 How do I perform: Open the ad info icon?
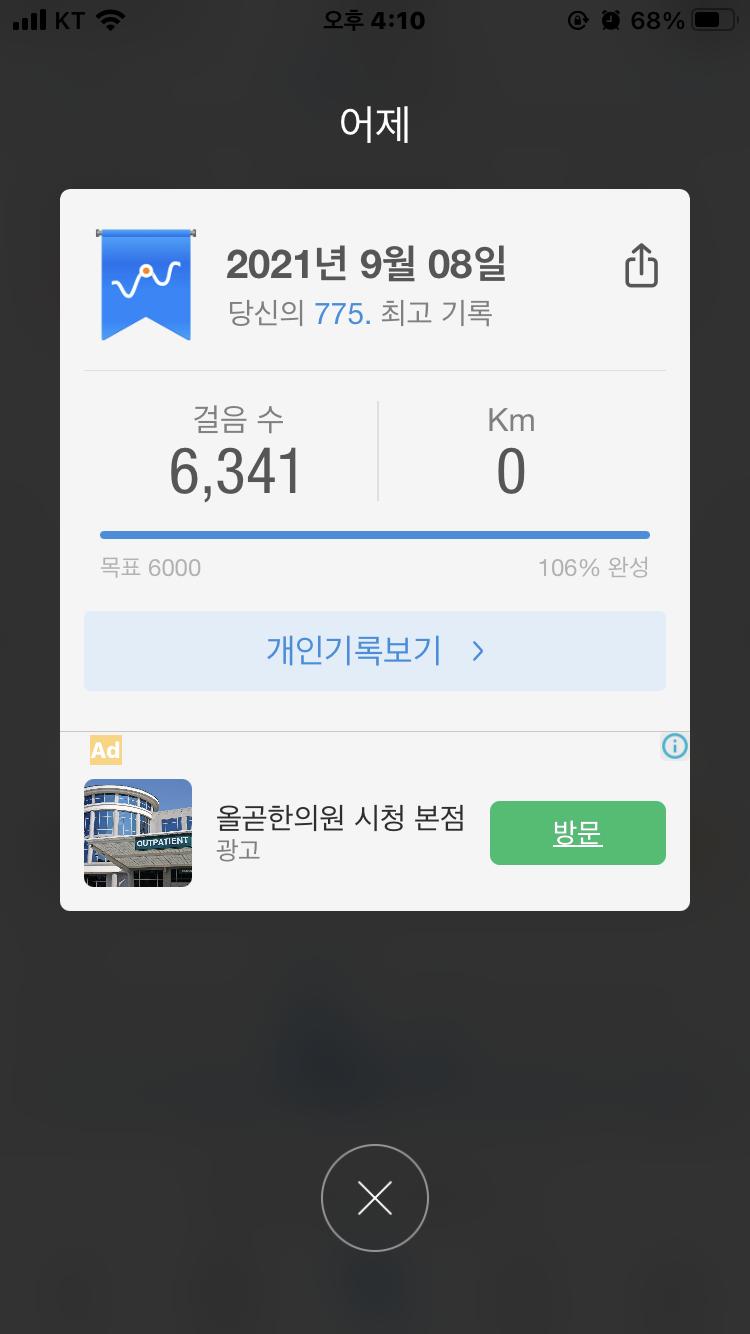[x=675, y=747]
